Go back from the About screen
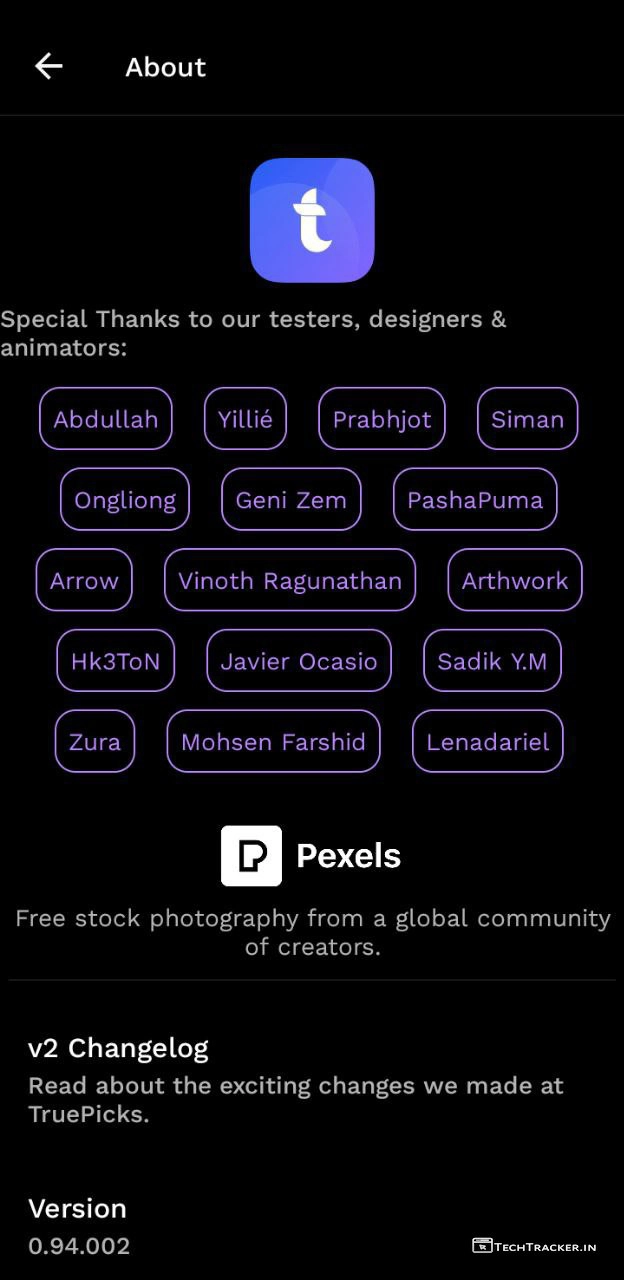Viewport: 624px width, 1280px height. tap(48, 67)
